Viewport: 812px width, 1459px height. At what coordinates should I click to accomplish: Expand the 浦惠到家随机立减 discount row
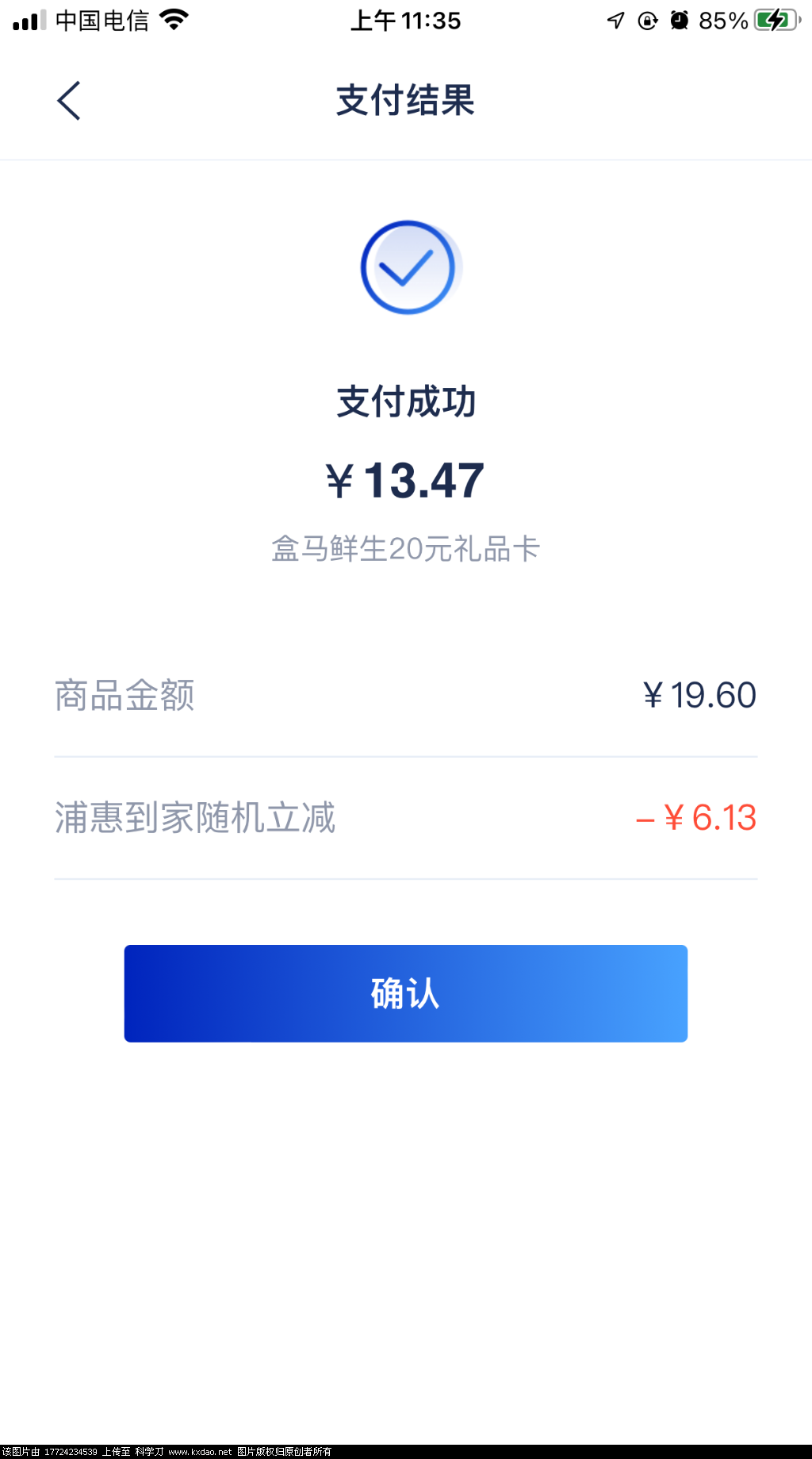coord(406,819)
